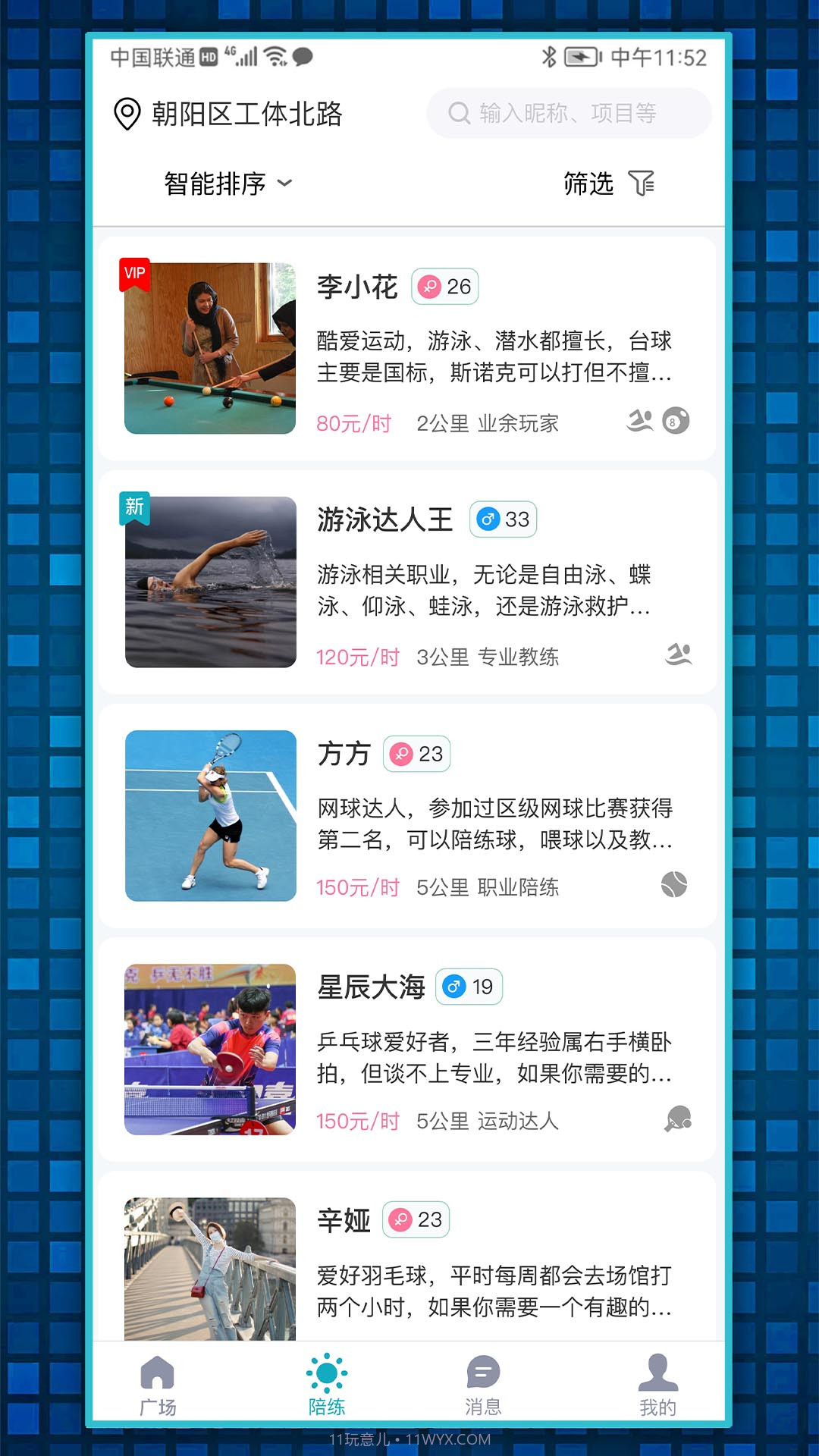Screen dimensions: 819x1456
Task: Expand the 智能排序 sorting dropdown
Action: [215, 184]
